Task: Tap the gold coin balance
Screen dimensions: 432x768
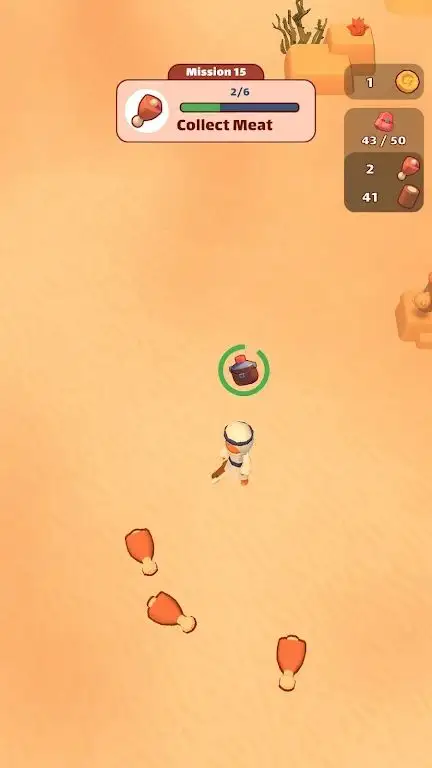Action: point(384,82)
